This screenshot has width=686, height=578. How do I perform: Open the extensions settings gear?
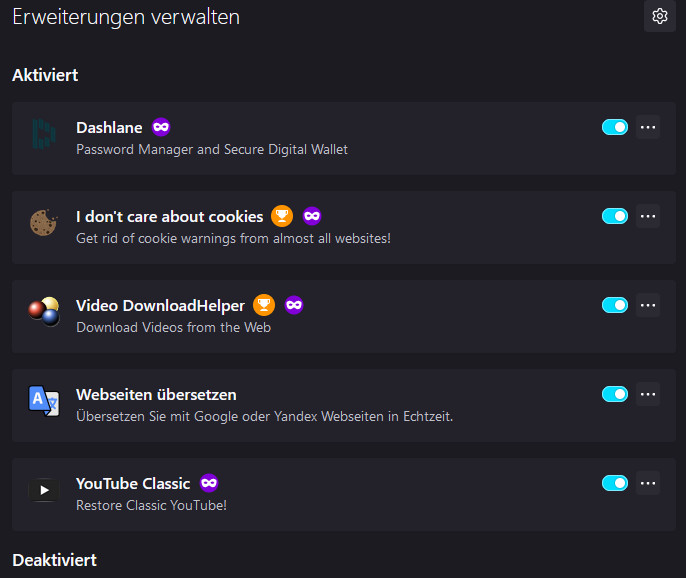point(659,16)
